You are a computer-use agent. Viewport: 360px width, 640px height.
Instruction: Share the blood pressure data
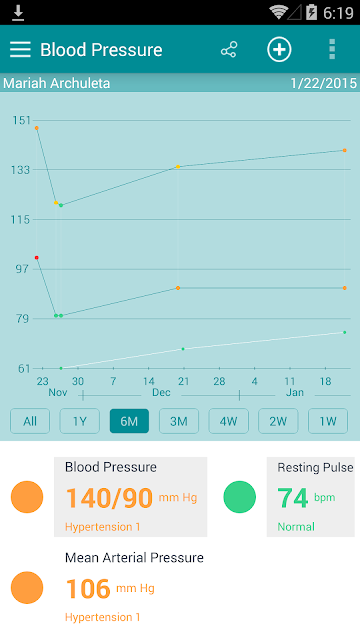coord(229,49)
